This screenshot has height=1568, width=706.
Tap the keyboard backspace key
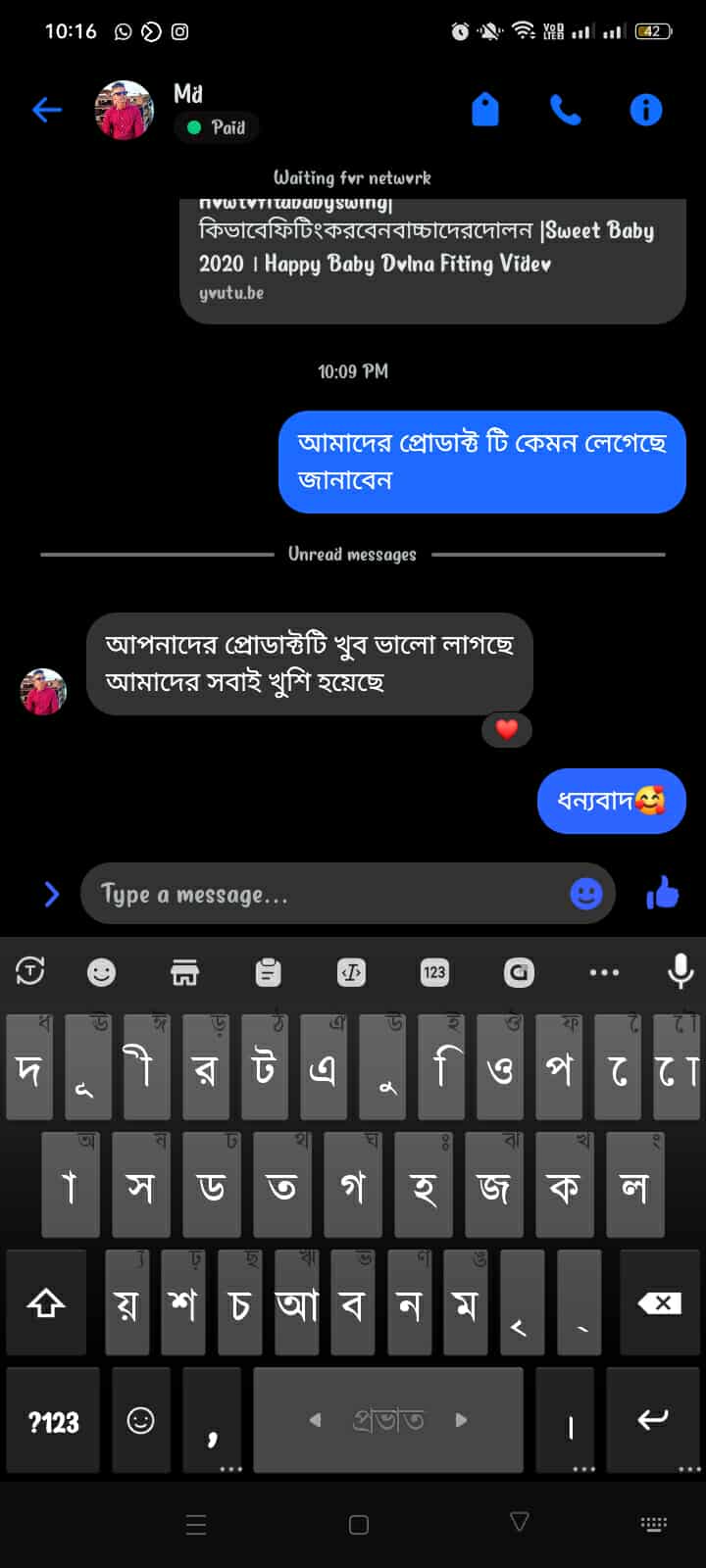(659, 1303)
